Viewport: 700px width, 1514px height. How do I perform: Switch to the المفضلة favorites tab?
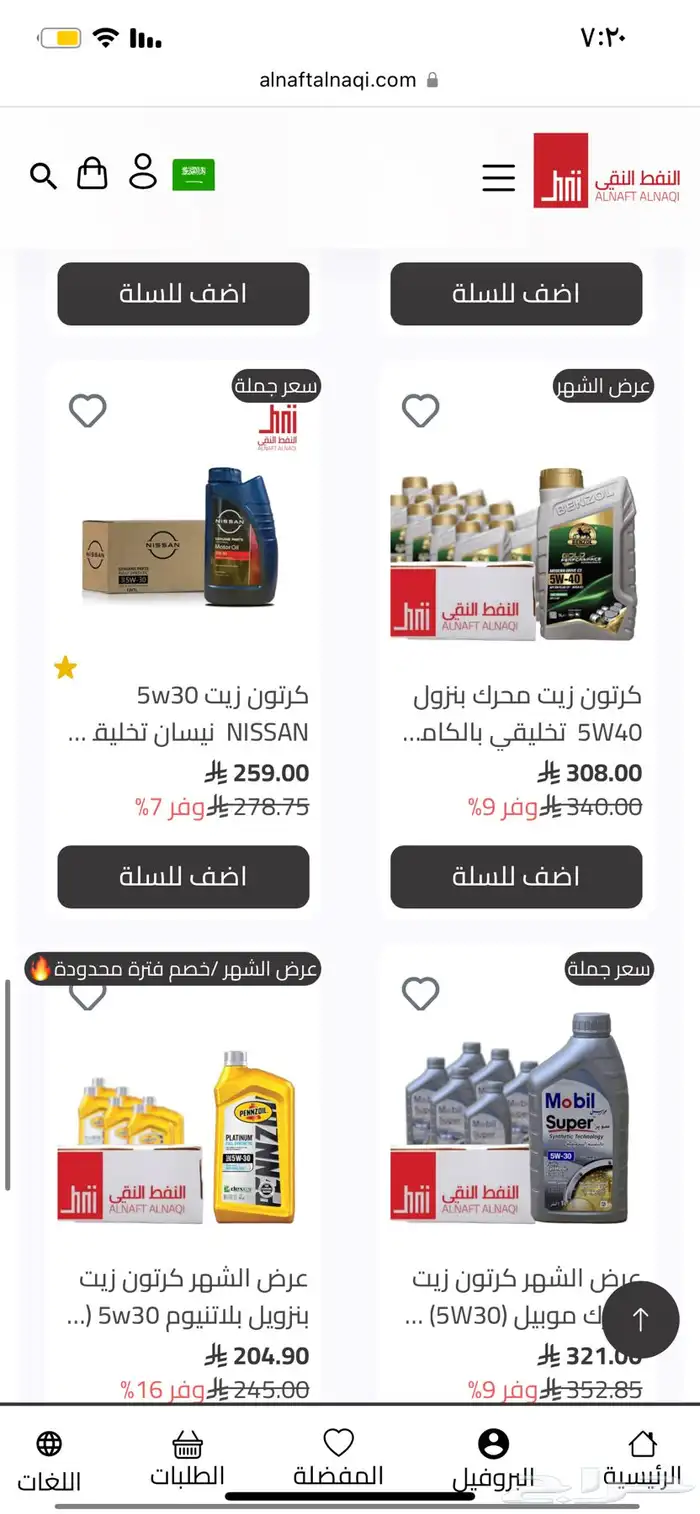pos(338,1458)
